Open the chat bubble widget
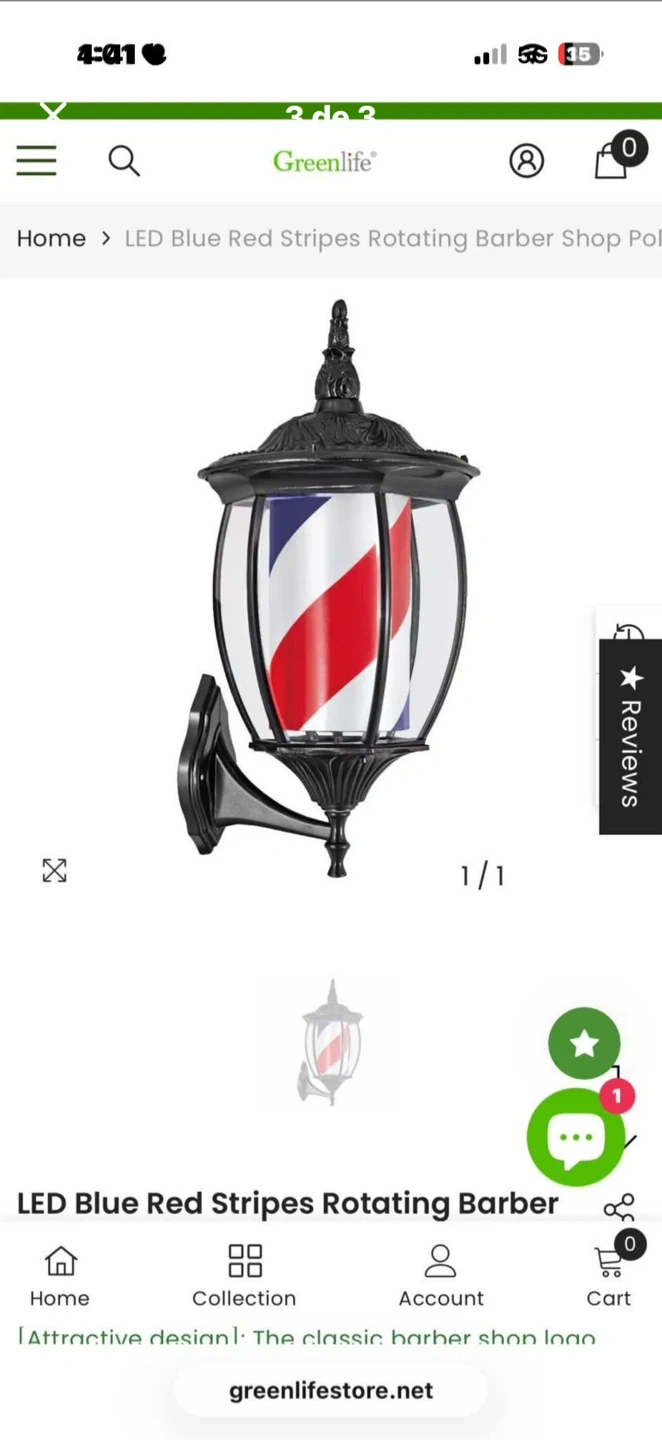This screenshot has width=662, height=1440. click(x=576, y=1137)
